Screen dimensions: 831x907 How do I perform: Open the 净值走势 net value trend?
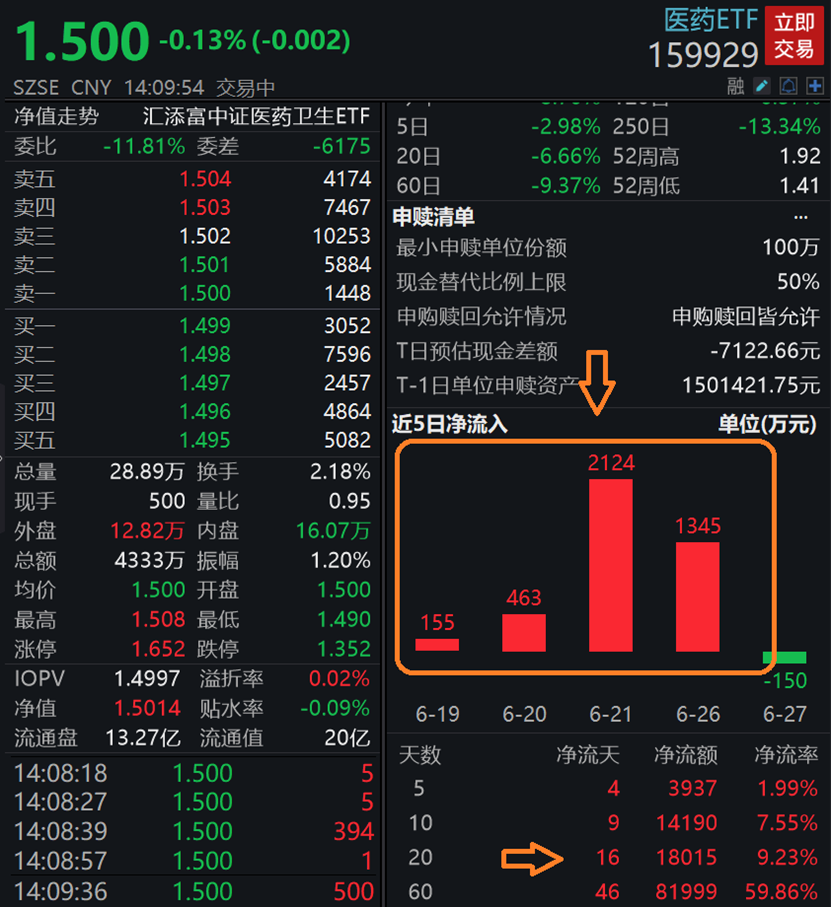pyautogui.click(x=56, y=116)
